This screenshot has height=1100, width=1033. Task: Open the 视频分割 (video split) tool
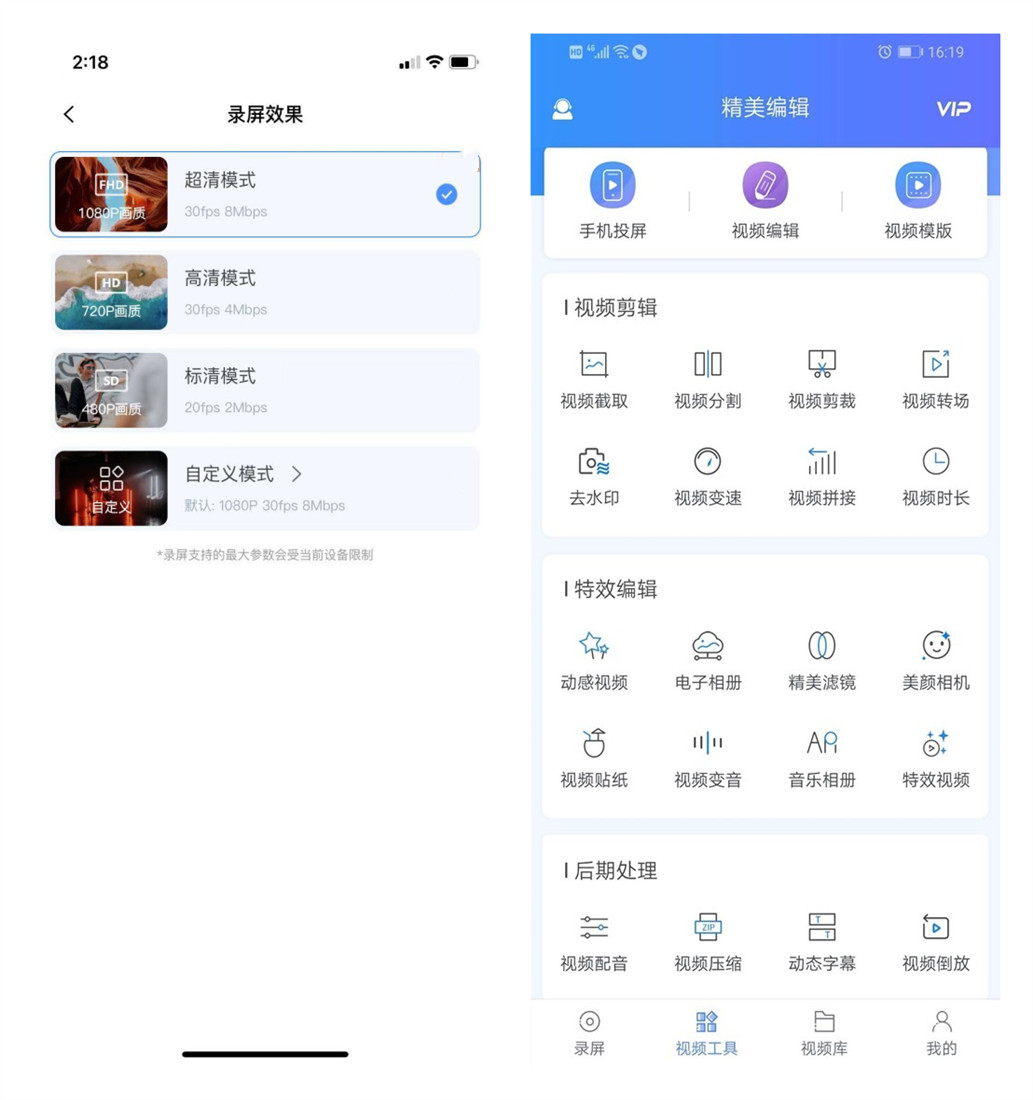pos(707,378)
